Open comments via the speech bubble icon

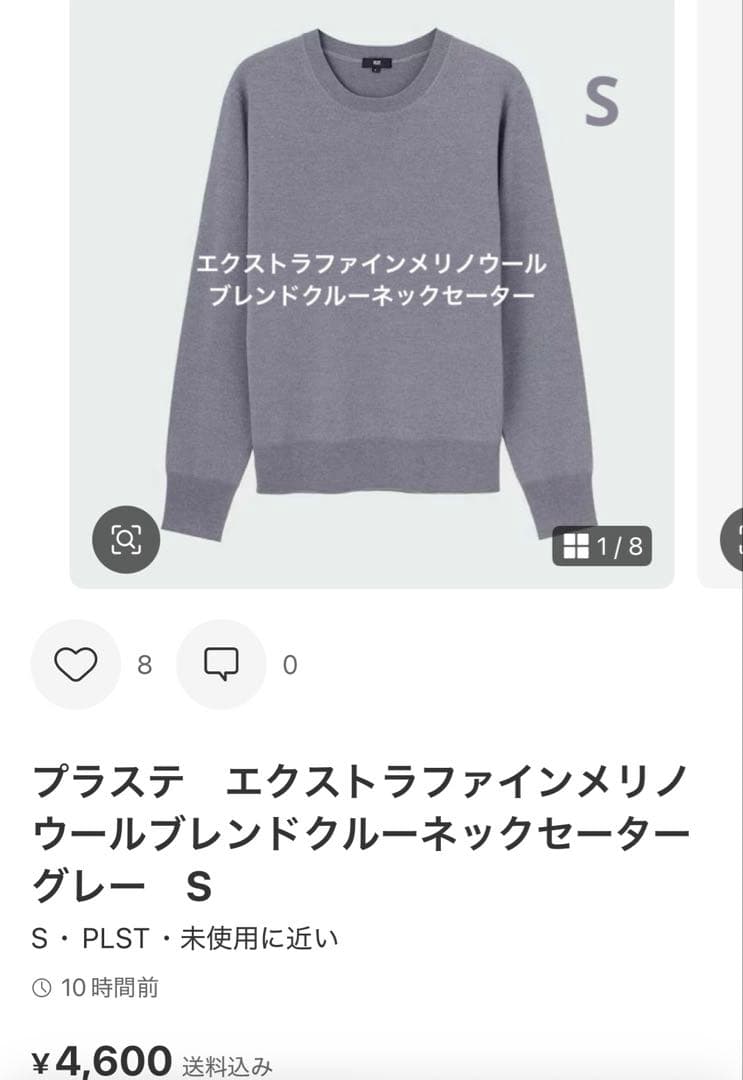click(x=221, y=662)
